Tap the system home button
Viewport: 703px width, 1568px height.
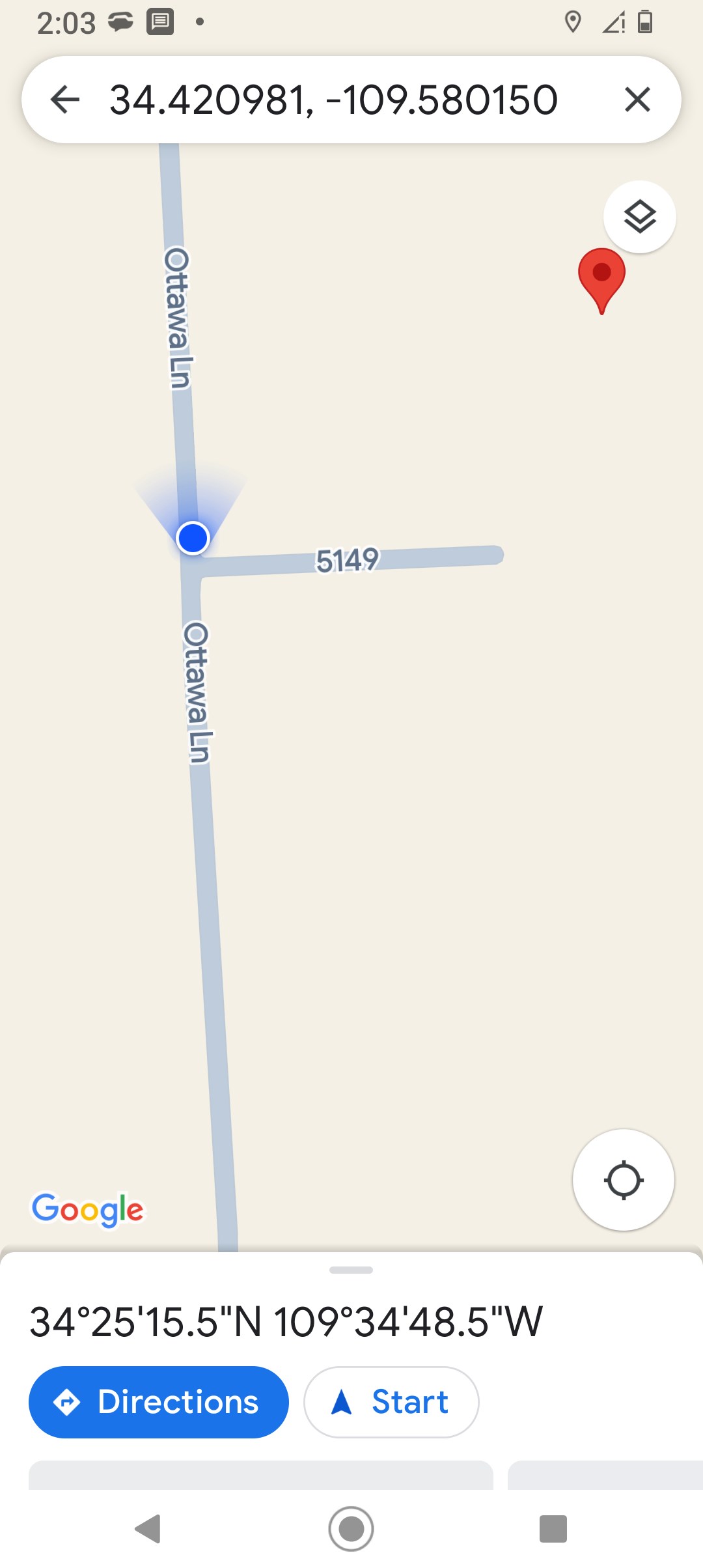(351, 1528)
